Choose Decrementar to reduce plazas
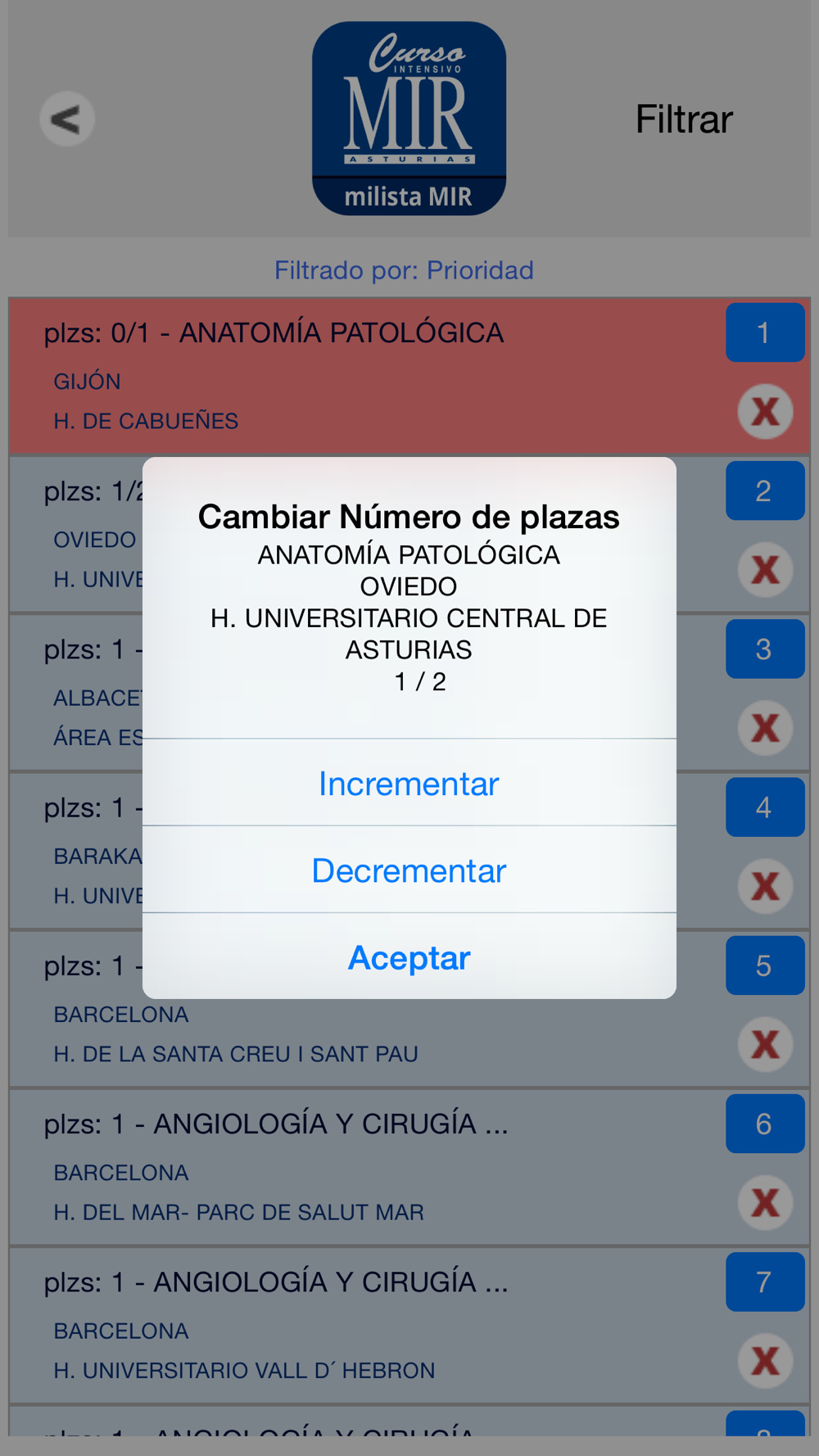 [409, 870]
